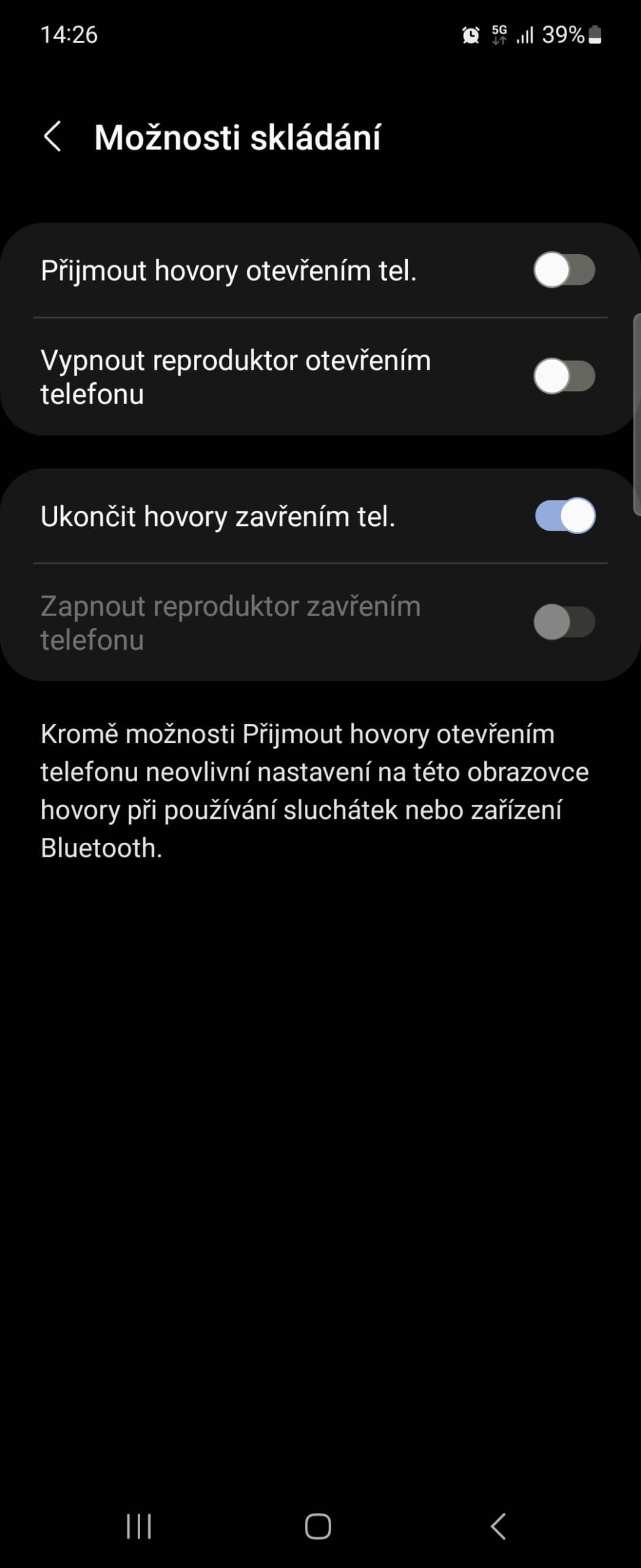
Task: Go back from Možnosti skládání
Action: coord(53,136)
